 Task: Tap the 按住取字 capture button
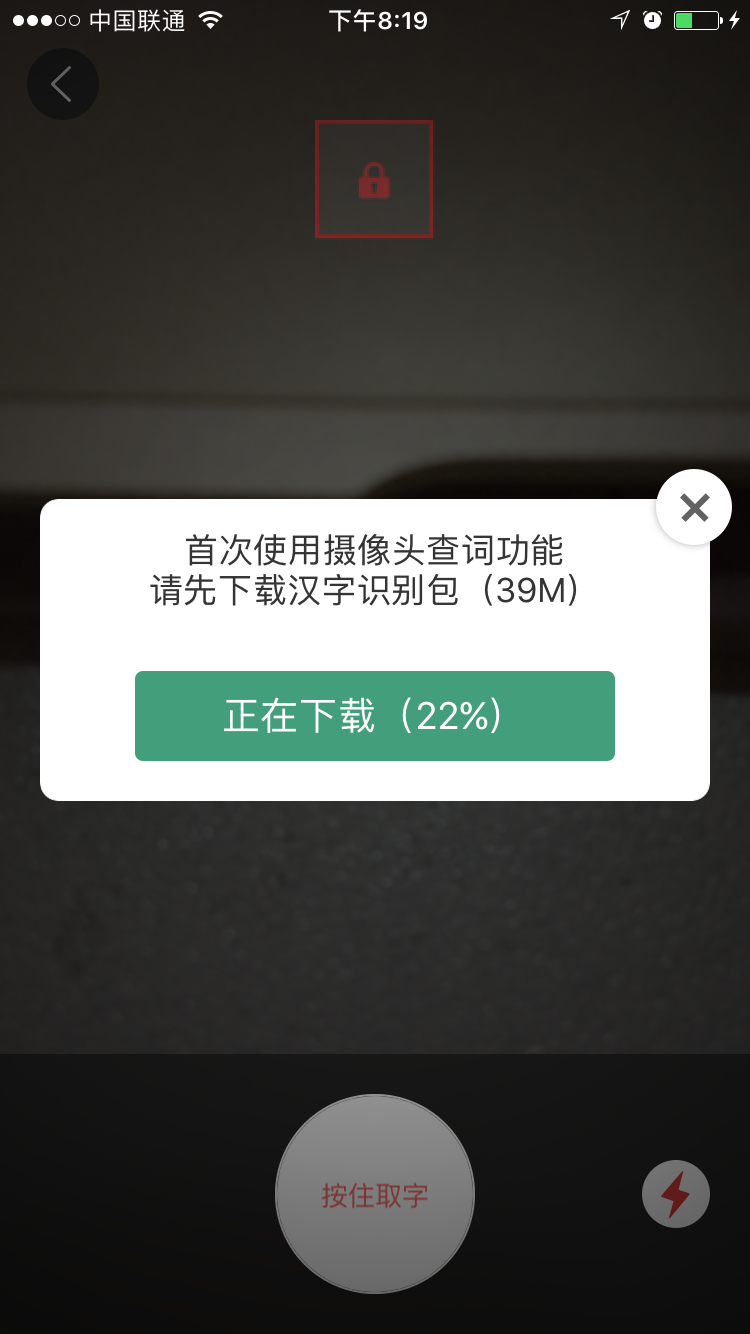click(375, 1194)
